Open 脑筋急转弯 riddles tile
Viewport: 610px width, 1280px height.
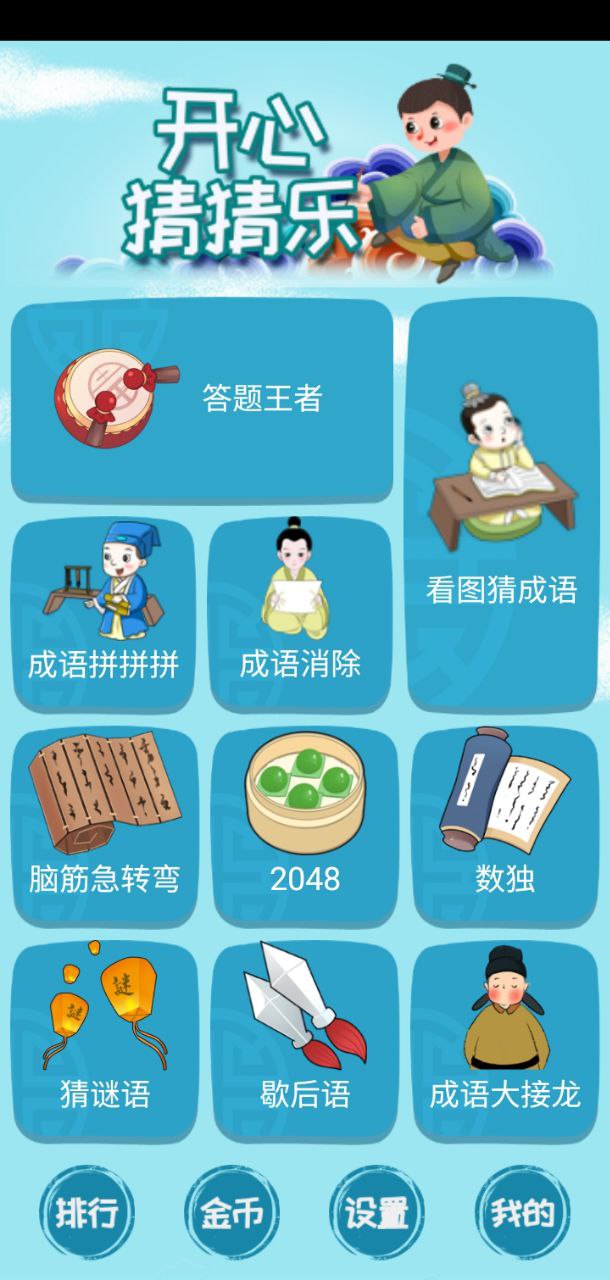click(105, 826)
